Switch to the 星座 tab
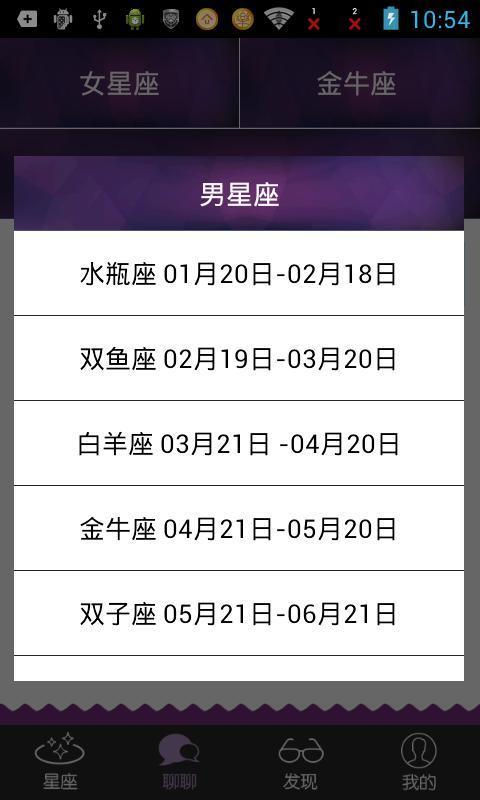 click(60, 762)
